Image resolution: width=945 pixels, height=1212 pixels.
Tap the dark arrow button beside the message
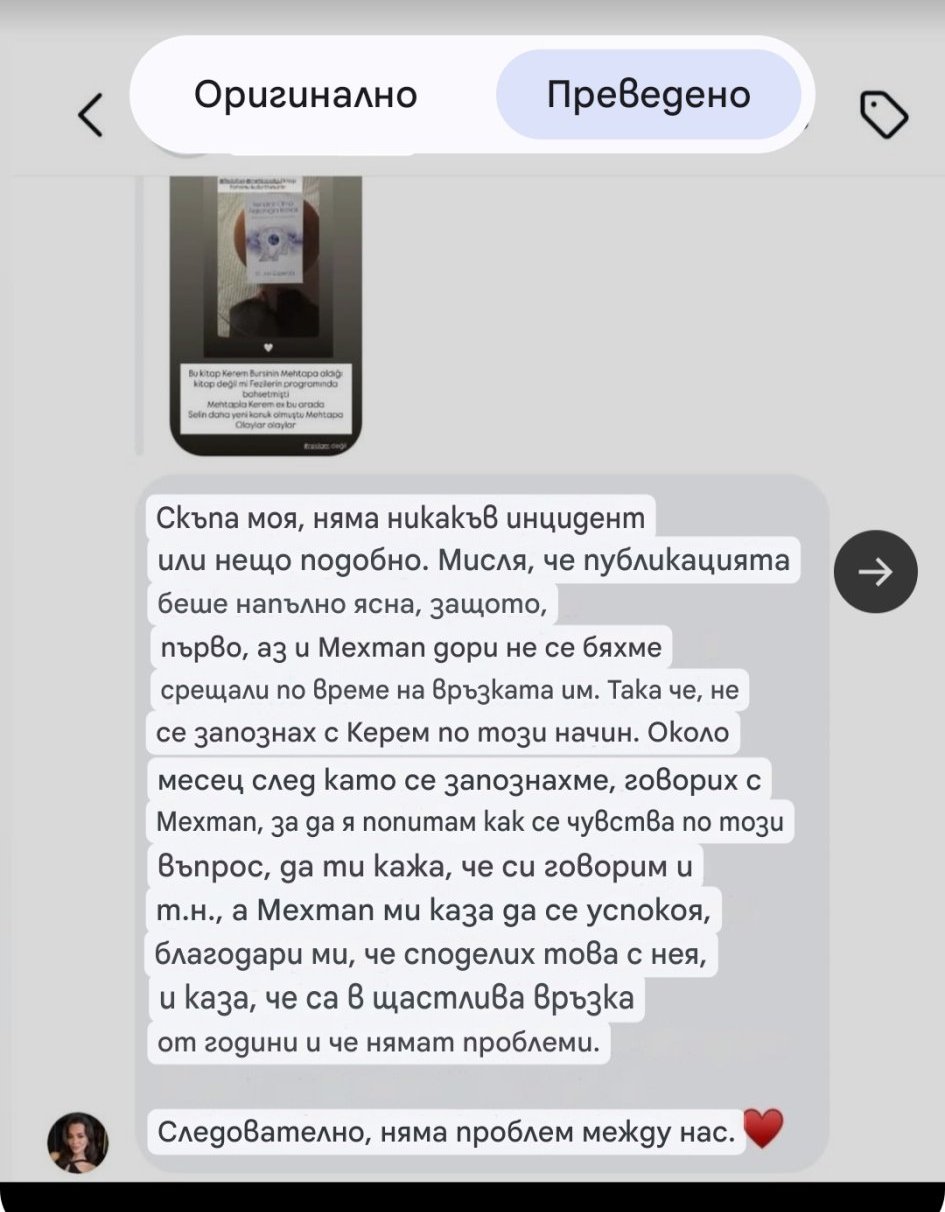tap(876, 571)
